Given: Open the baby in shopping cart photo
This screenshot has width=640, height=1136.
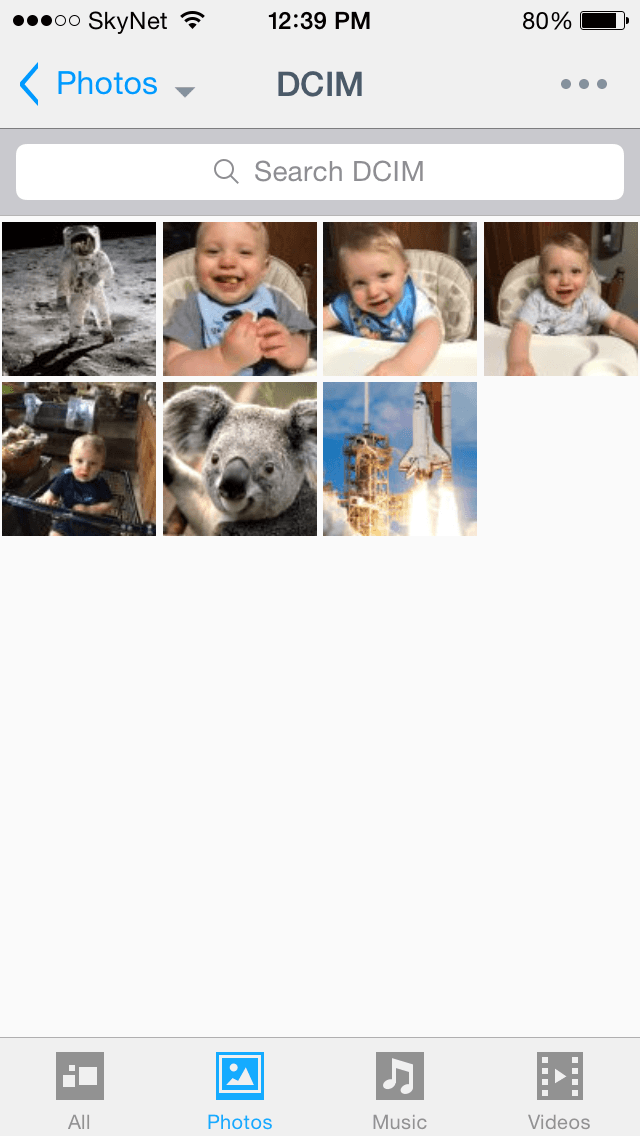Looking at the screenshot, I should tap(79, 459).
